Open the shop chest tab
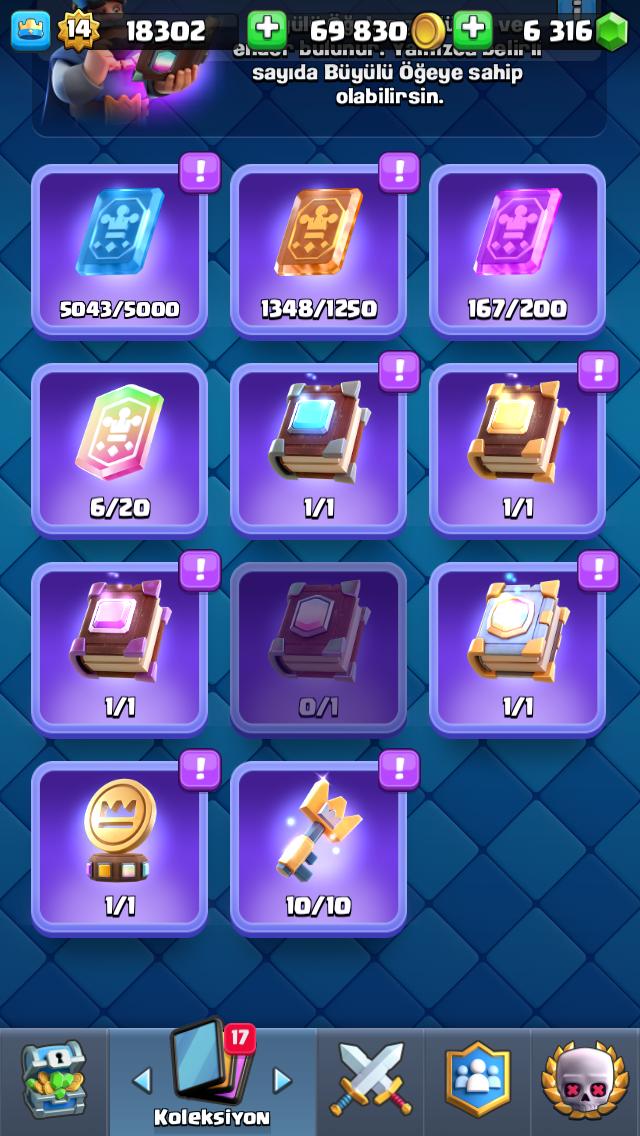This screenshot has height=1136, width=640. click(54, 1079)
